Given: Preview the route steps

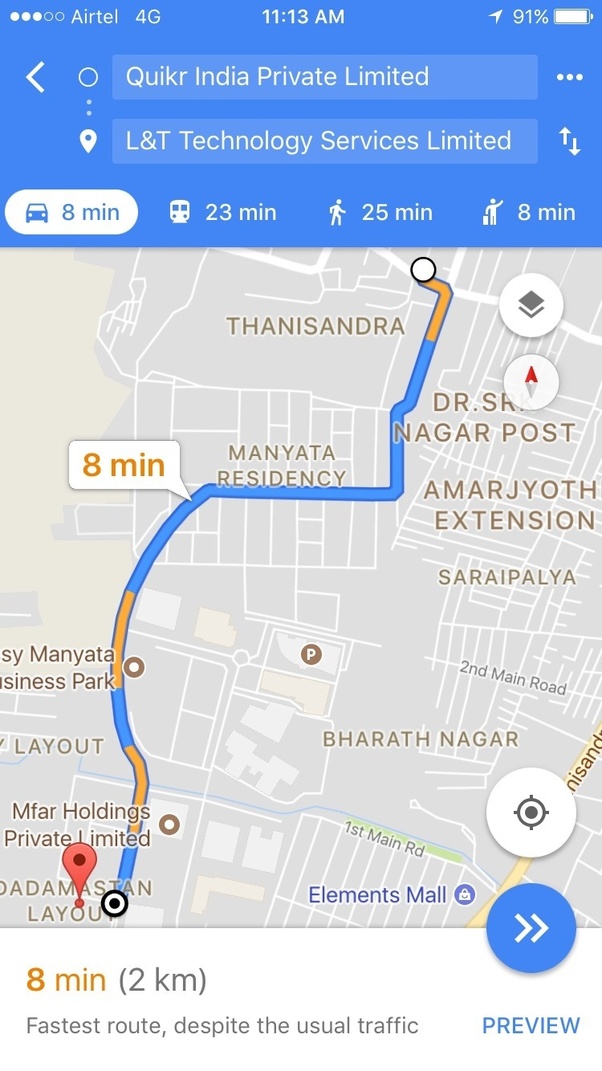Looking at the screenshot, I should pos(530,1025).
